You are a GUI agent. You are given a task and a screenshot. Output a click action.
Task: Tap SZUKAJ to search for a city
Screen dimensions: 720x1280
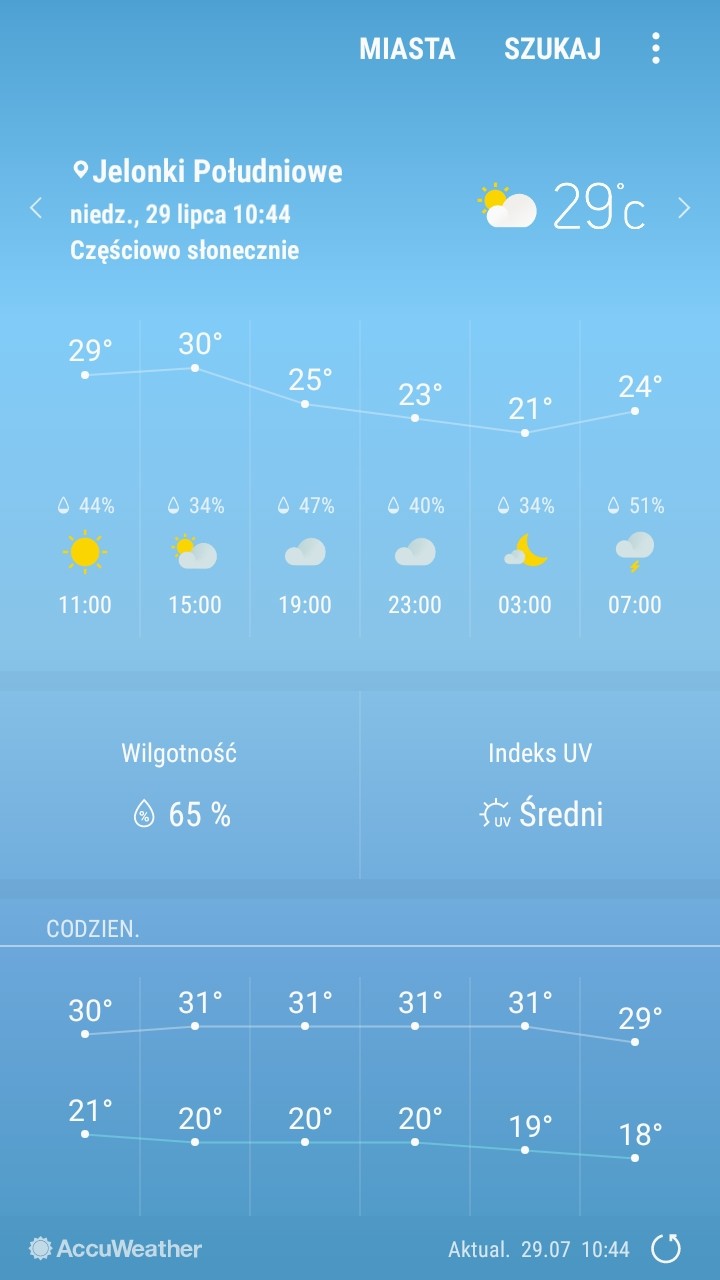click(552, 48)
